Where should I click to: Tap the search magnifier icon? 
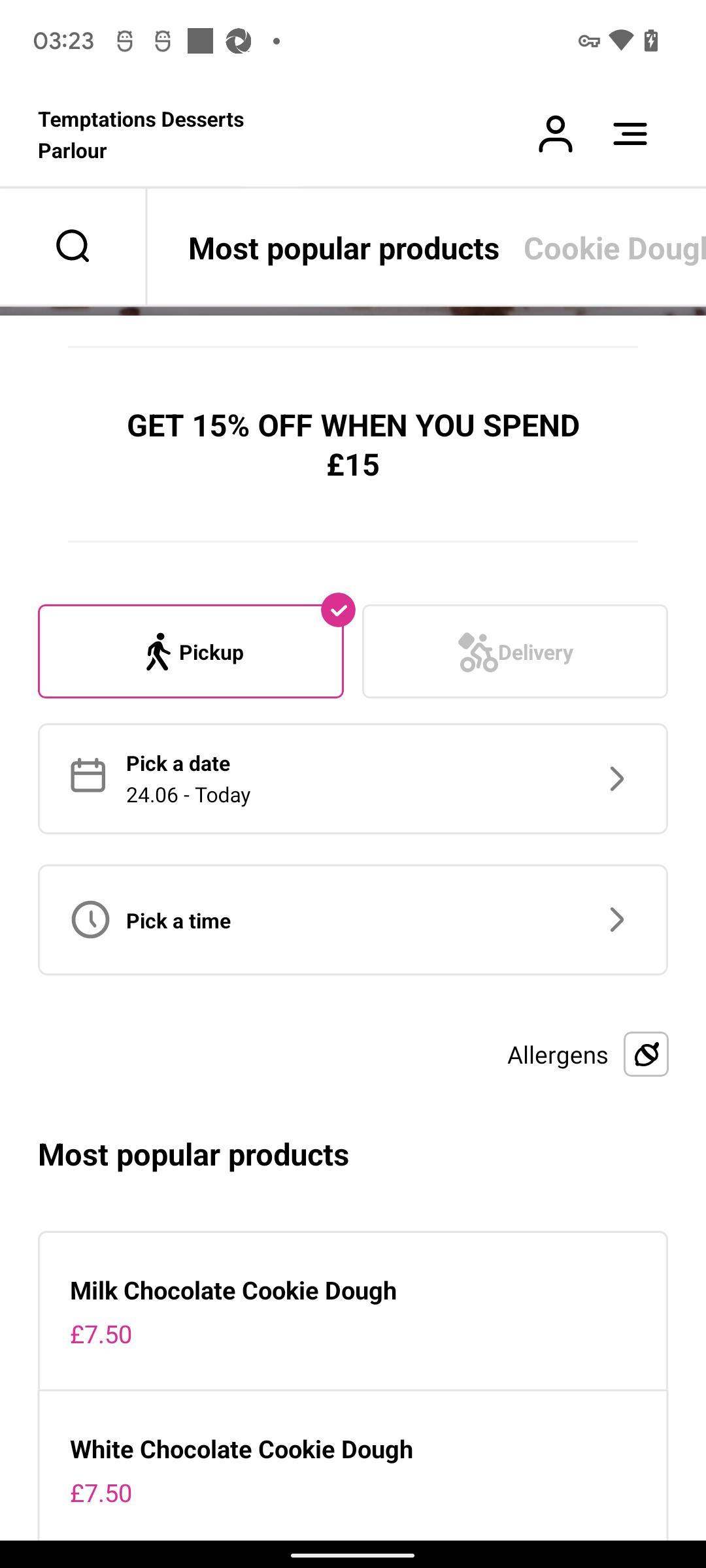pos(73,246)
